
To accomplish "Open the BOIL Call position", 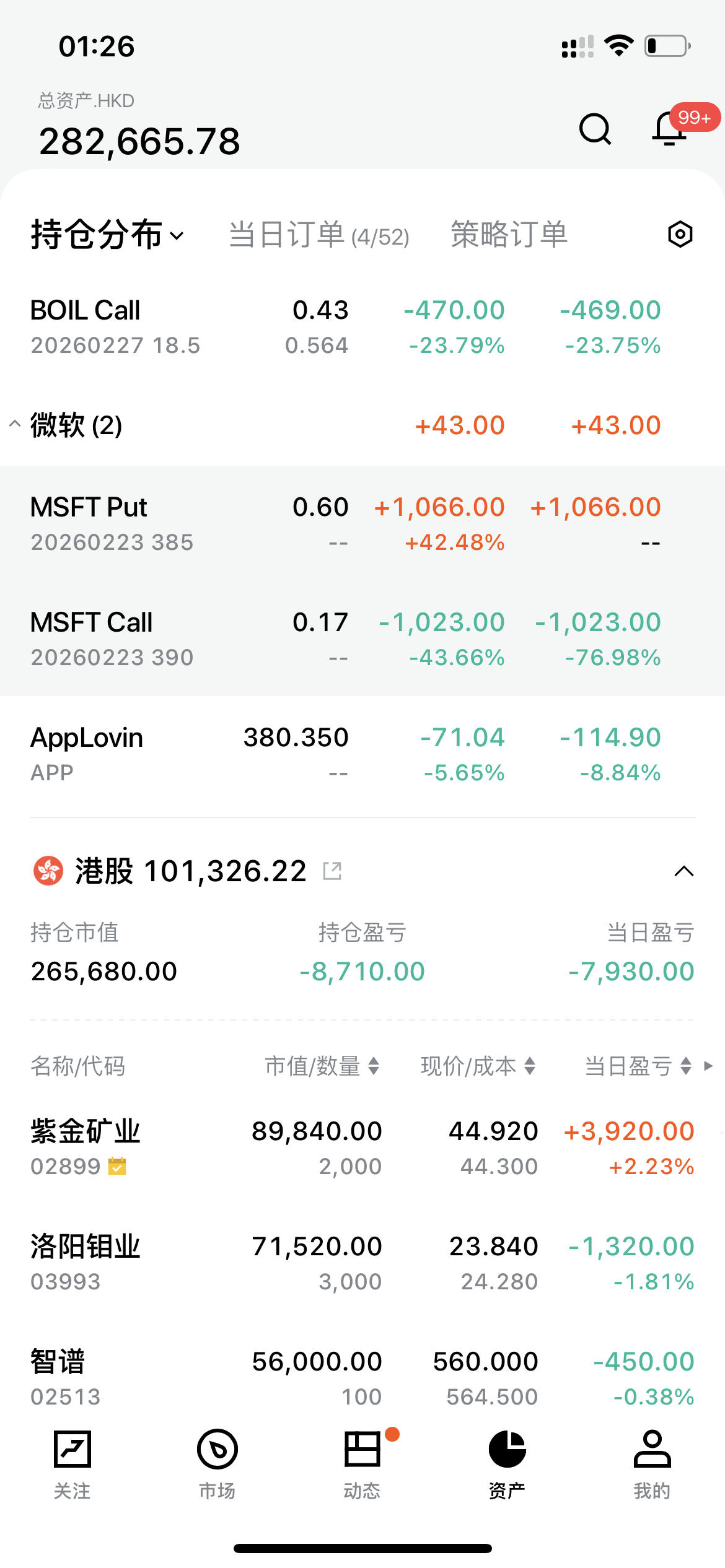I will [186, 327].
